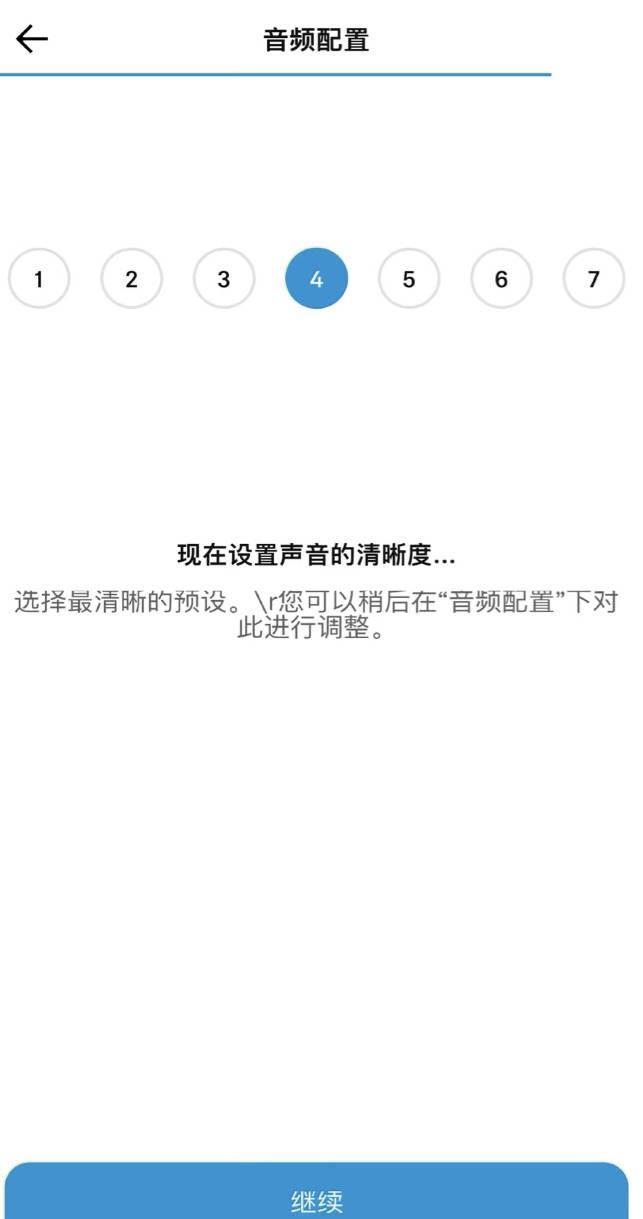Go back using the arrow icon

32,39
